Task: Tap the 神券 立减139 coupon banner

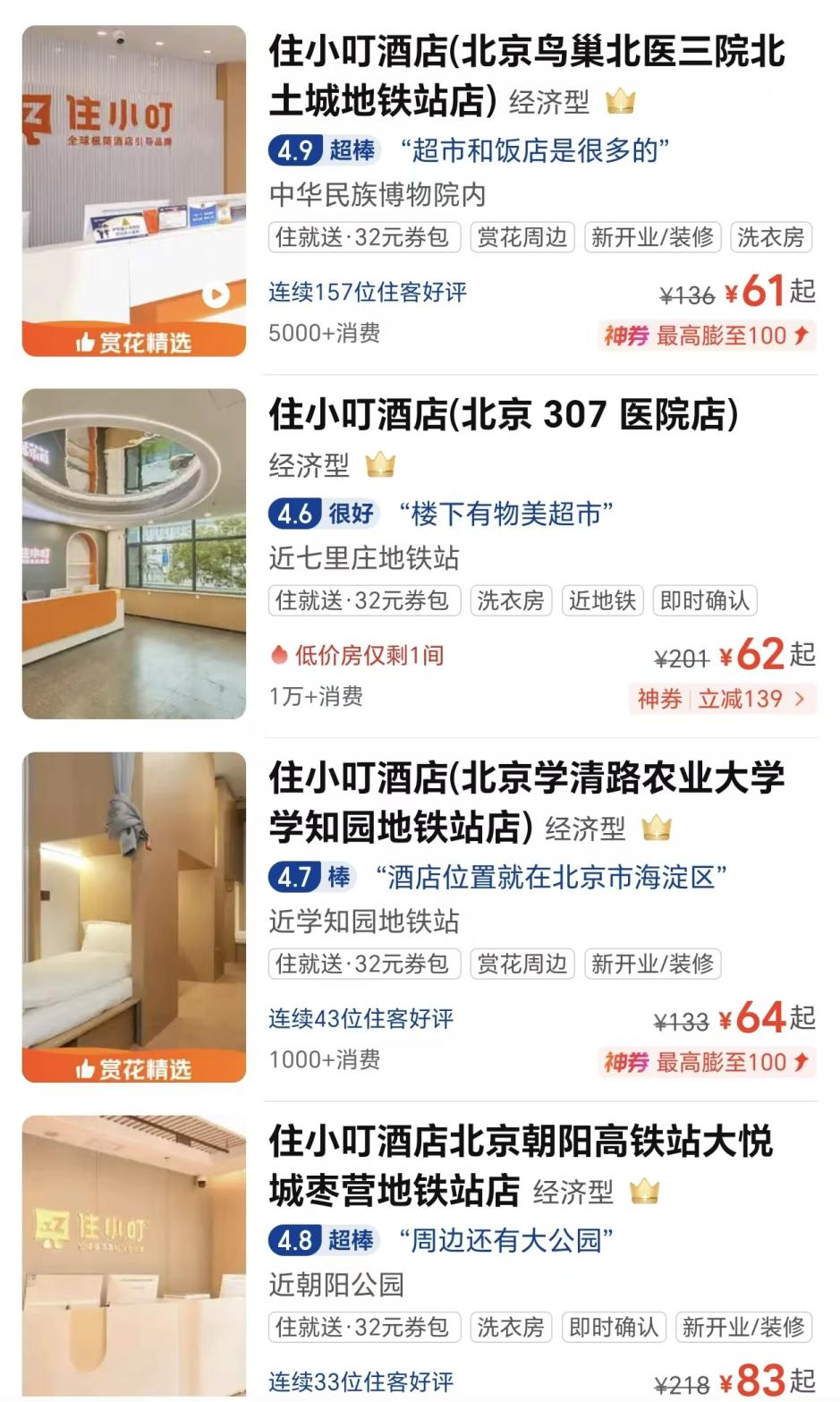Action: (722, 699)
